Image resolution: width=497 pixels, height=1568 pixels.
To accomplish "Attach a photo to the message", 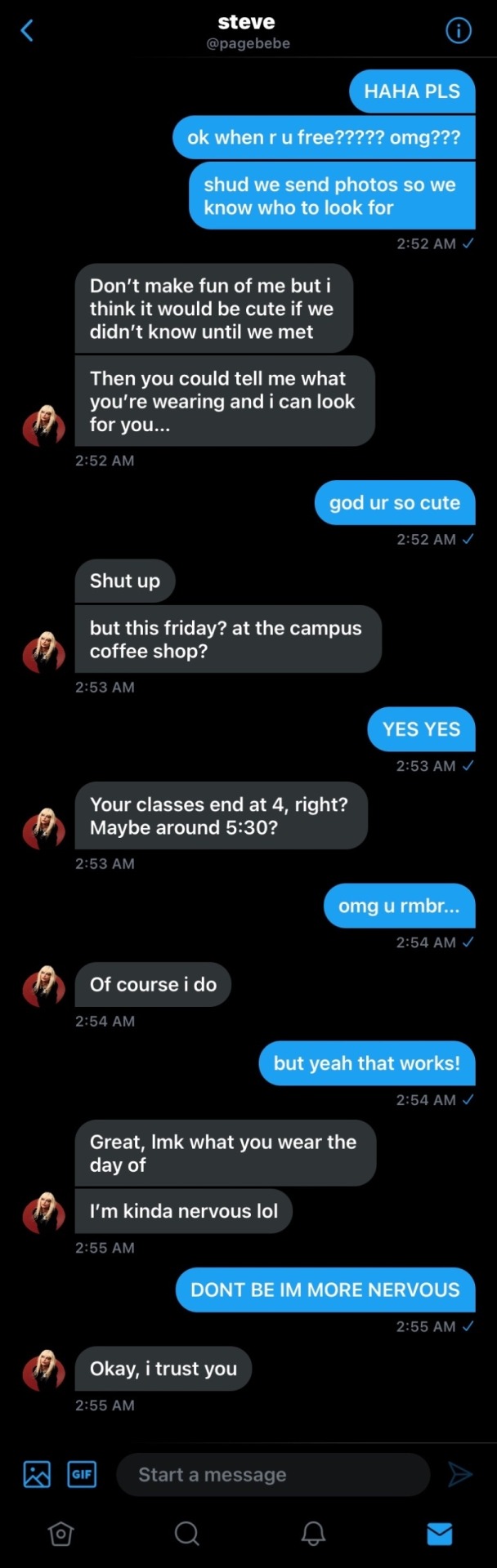I will point(37,1473).
